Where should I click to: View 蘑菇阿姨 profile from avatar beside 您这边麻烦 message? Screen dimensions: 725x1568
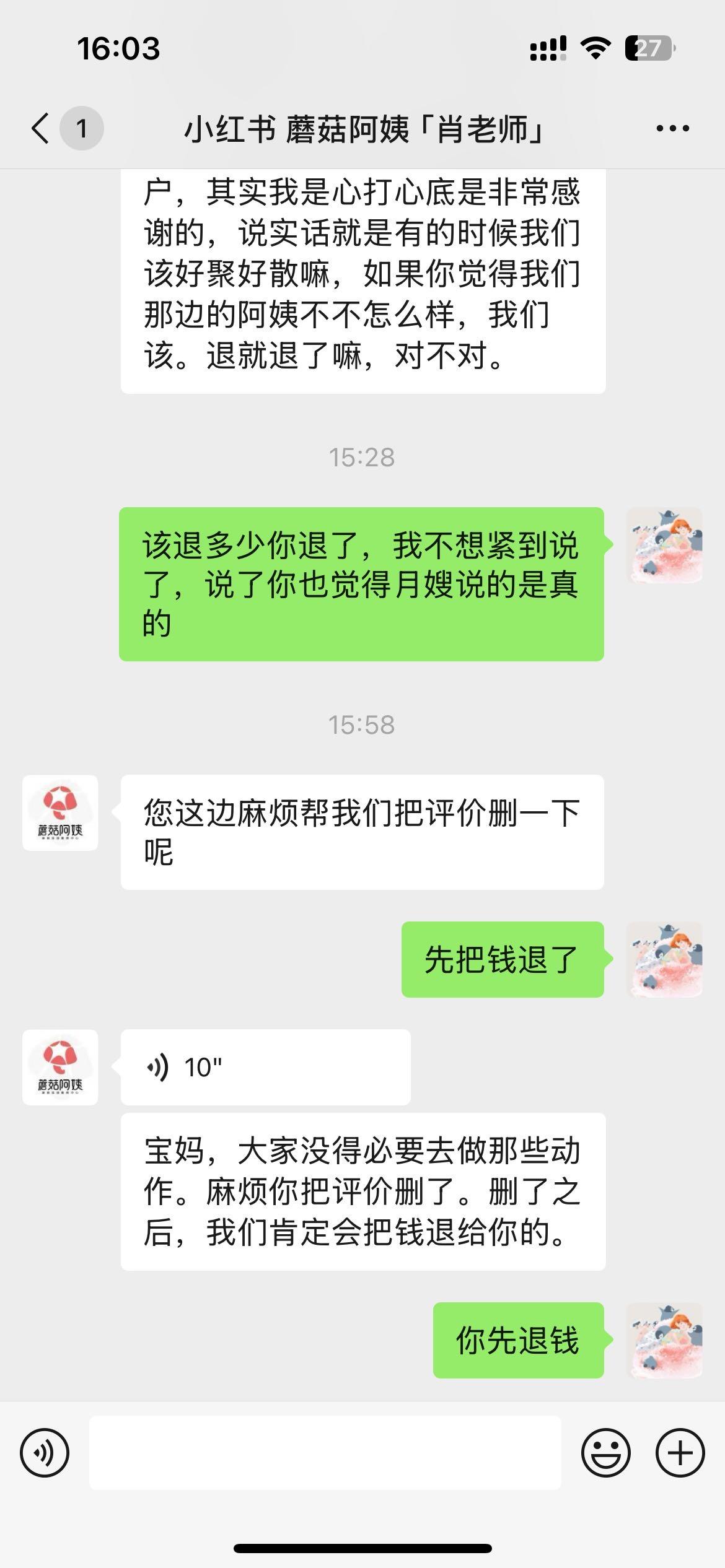point(60,812)
